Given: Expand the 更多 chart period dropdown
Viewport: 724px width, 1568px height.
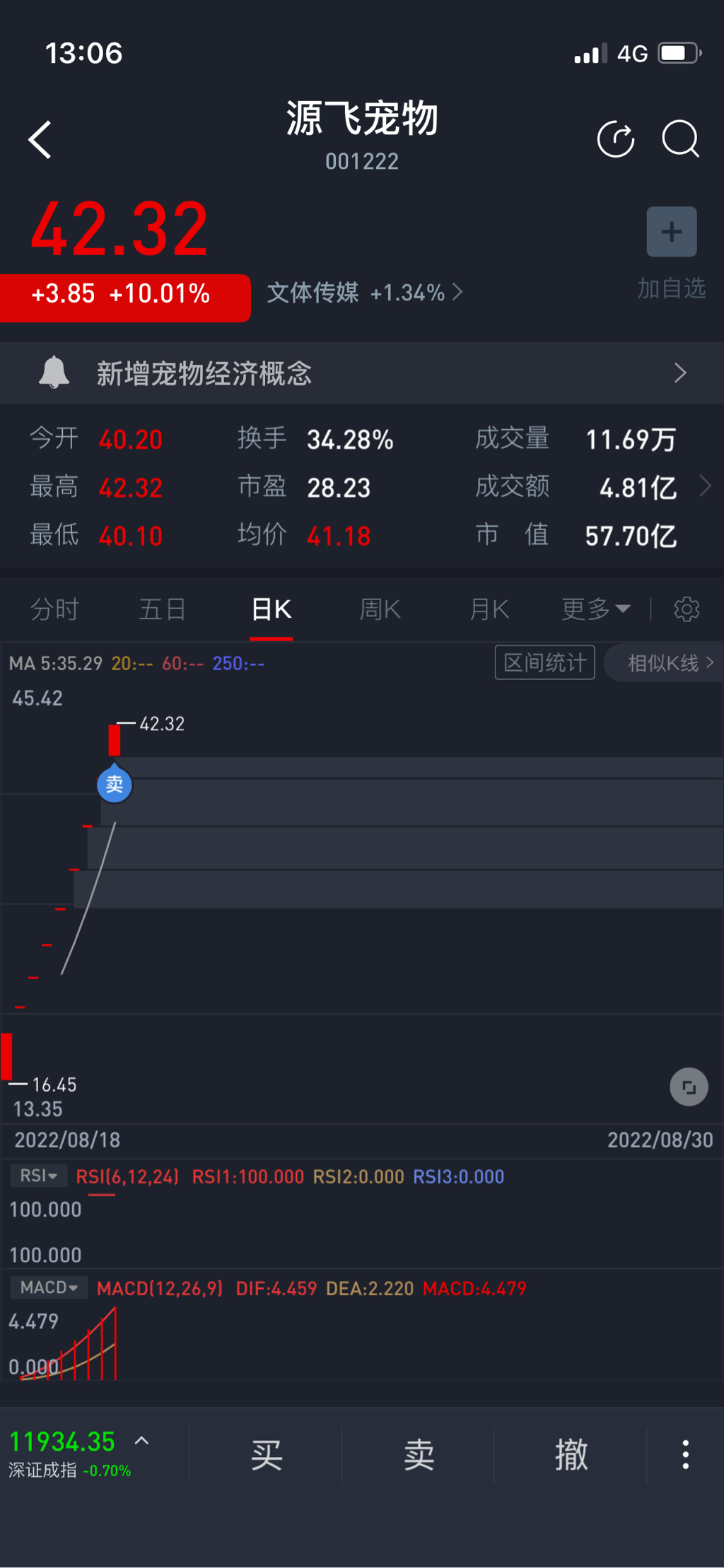Looking at the screenshot, I should 595,609.
